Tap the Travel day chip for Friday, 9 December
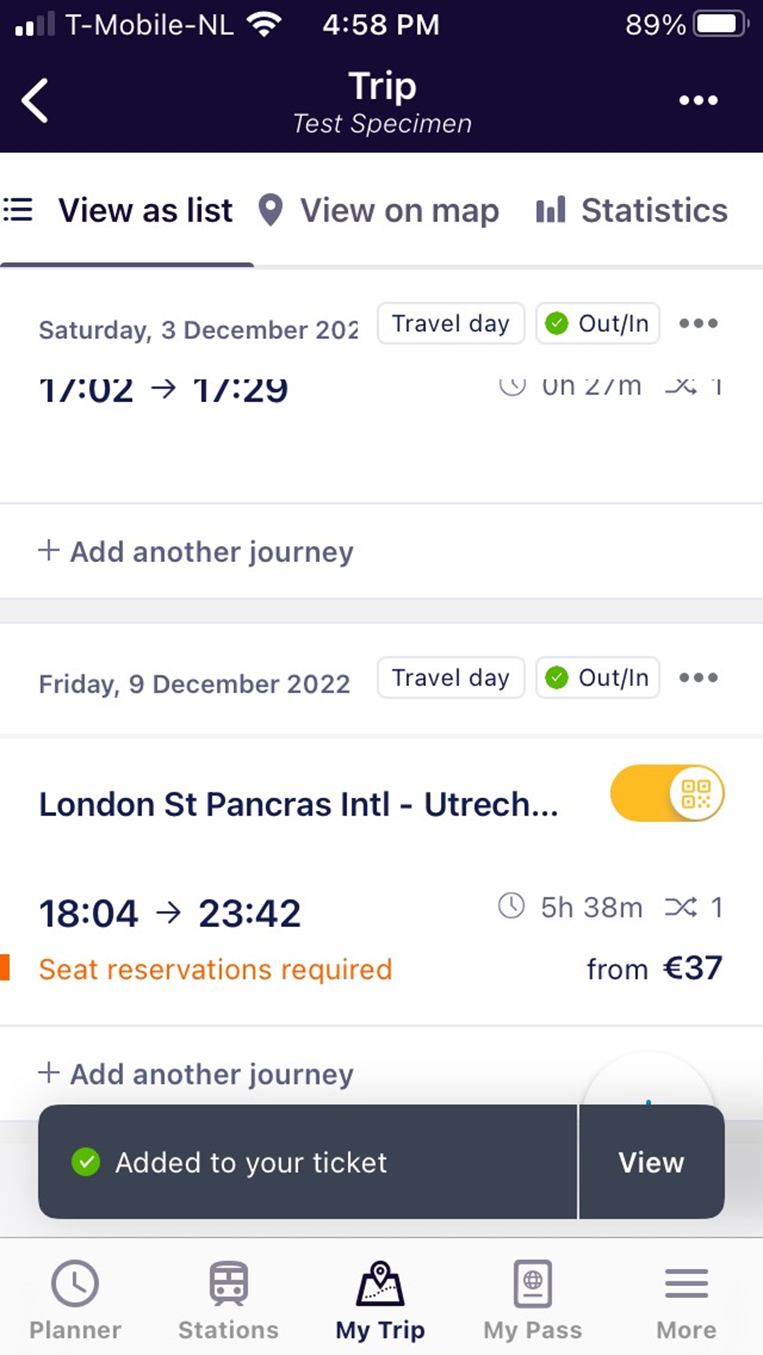763x1355 pixels. tap(451, 678)
